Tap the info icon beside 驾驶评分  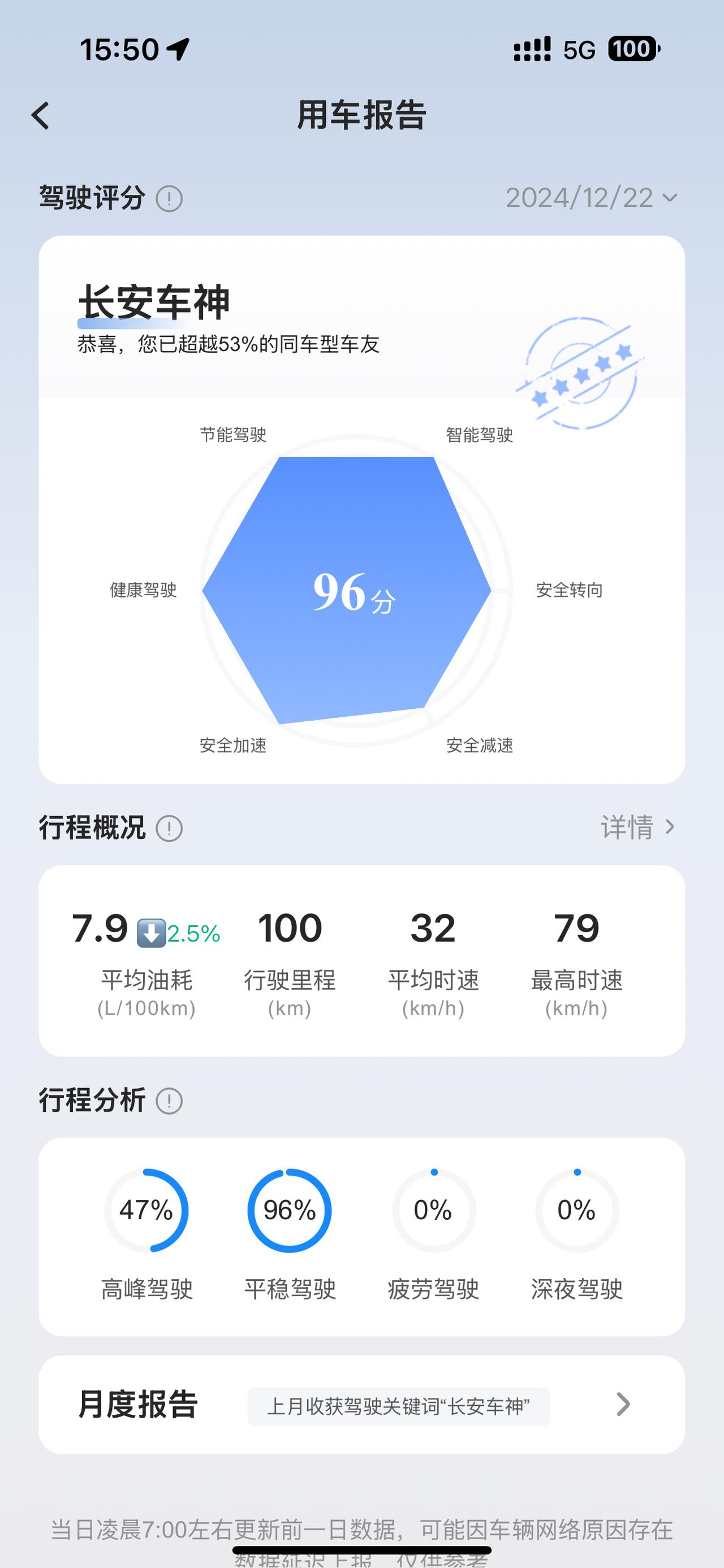[169, 198]
